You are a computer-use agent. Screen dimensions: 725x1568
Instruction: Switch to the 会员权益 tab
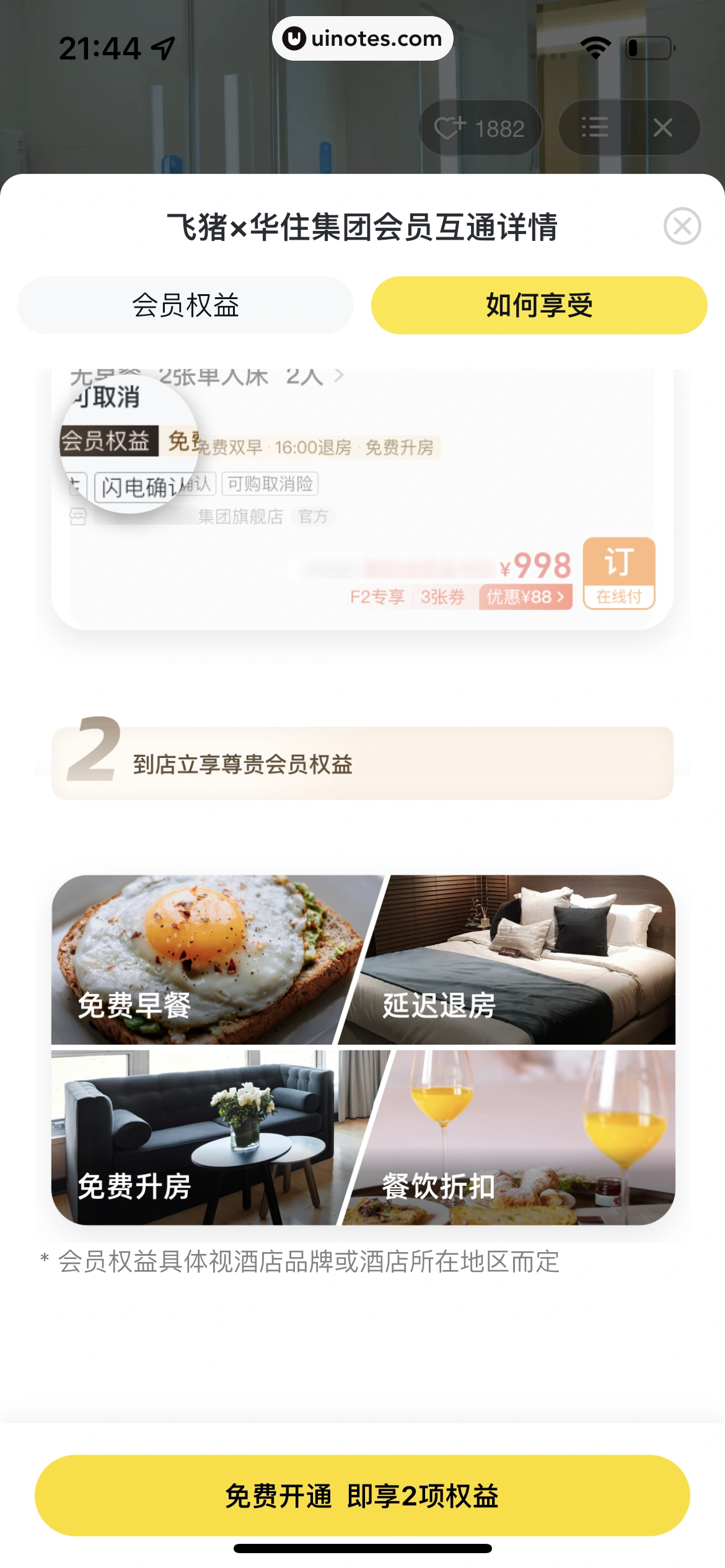tap(185, 305)
